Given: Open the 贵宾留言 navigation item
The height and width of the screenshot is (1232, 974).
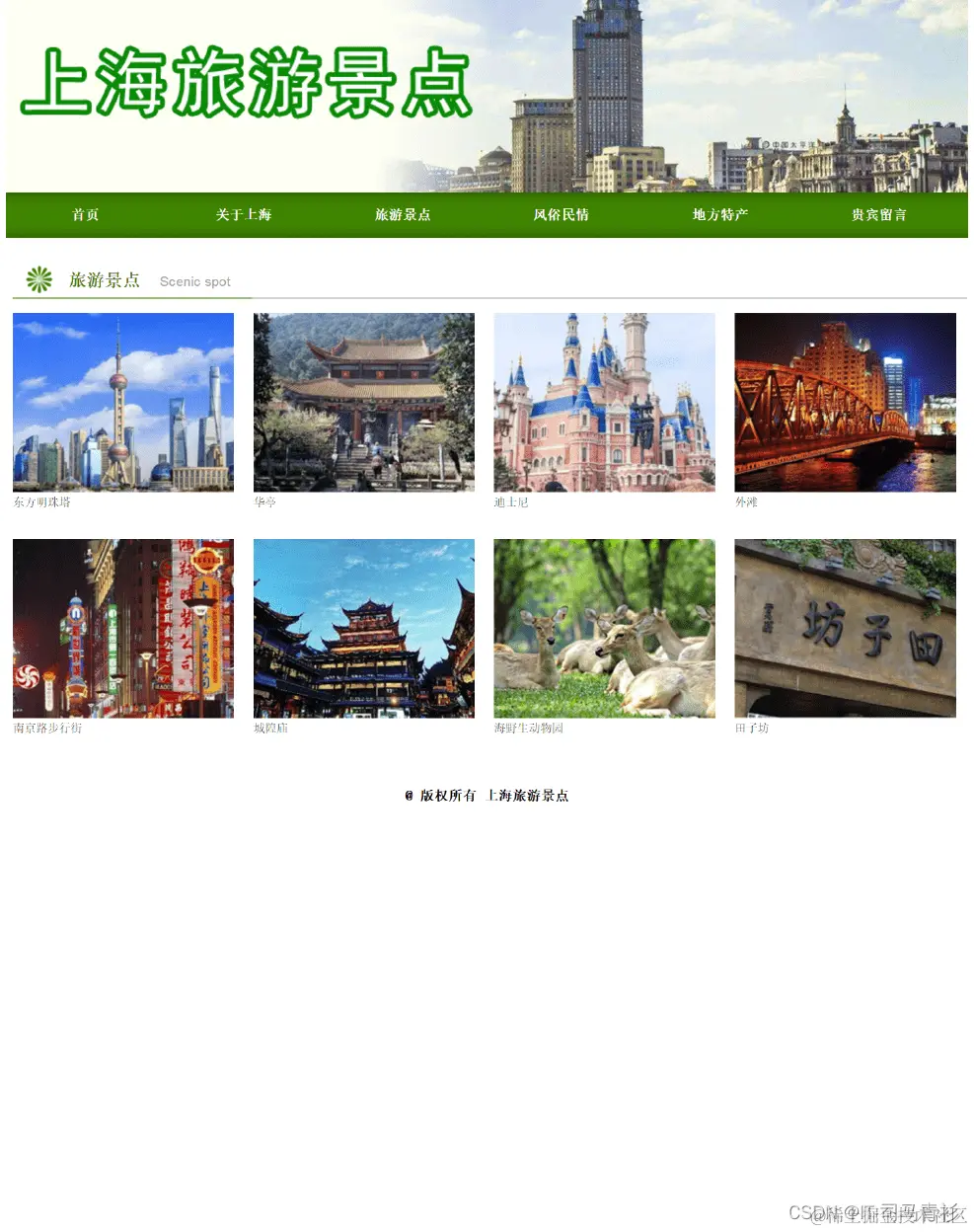Looking at the screenshot, I should [x=877, y=214].
